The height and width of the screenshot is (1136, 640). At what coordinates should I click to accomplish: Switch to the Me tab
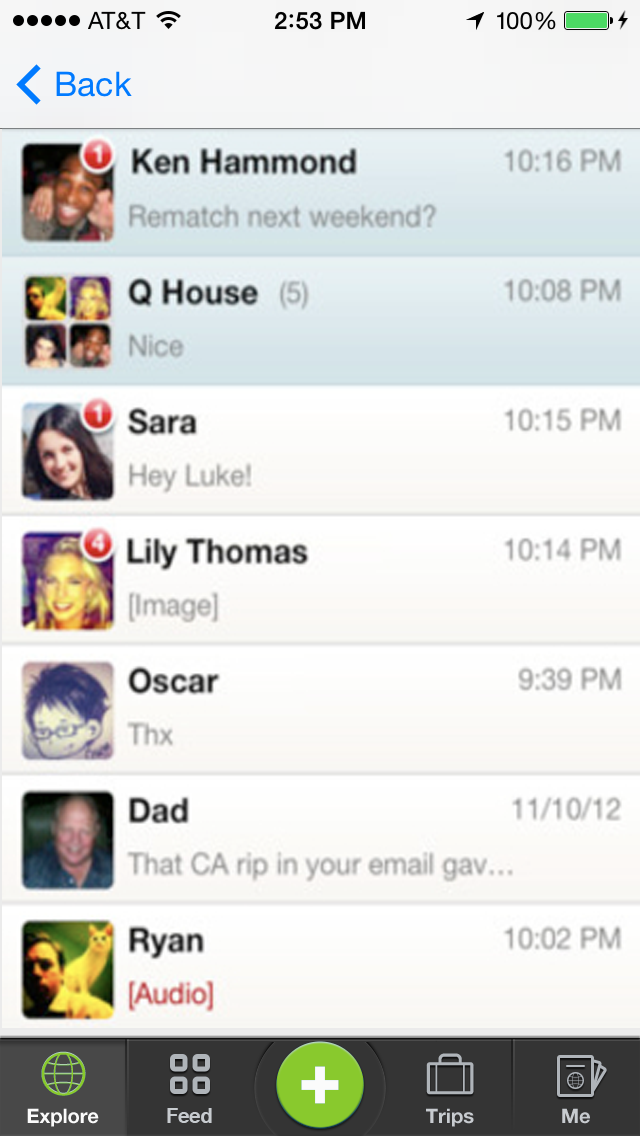pos(577,1087)
